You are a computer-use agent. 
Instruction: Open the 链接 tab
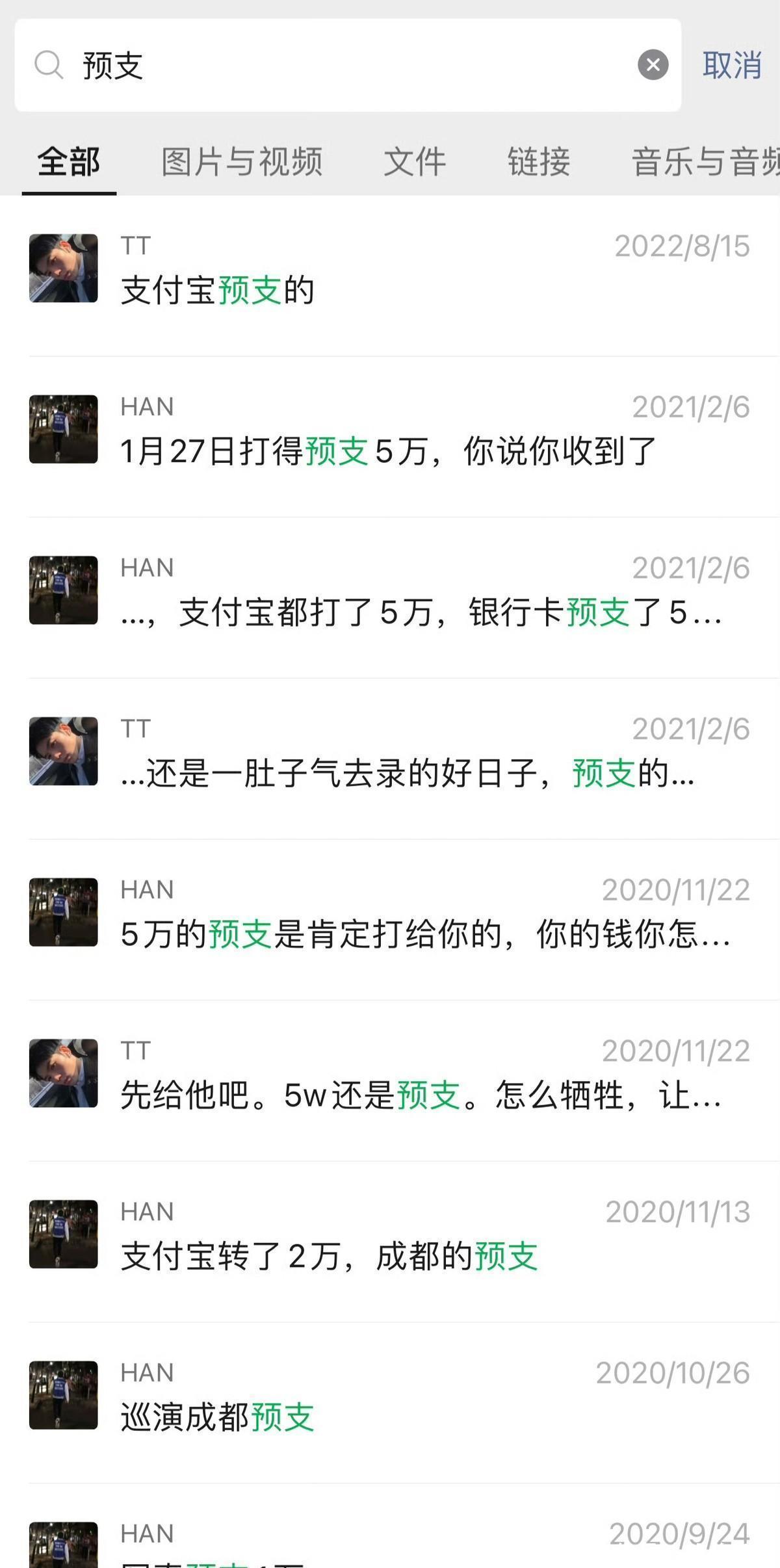pyautogui.click(x=539, y=162)
